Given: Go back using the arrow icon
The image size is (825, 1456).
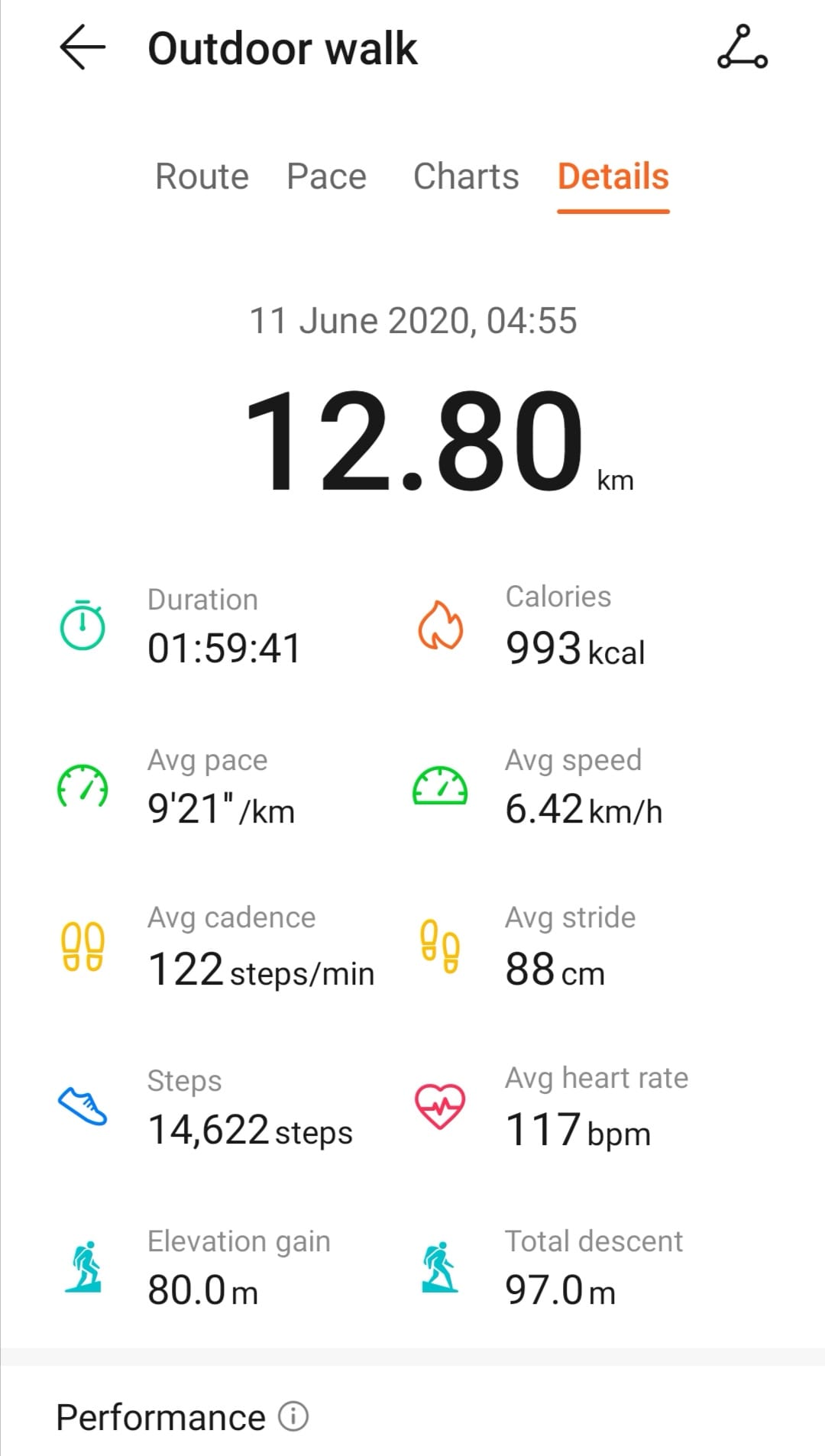Looking at the screenshot, I should pos(82,47).
